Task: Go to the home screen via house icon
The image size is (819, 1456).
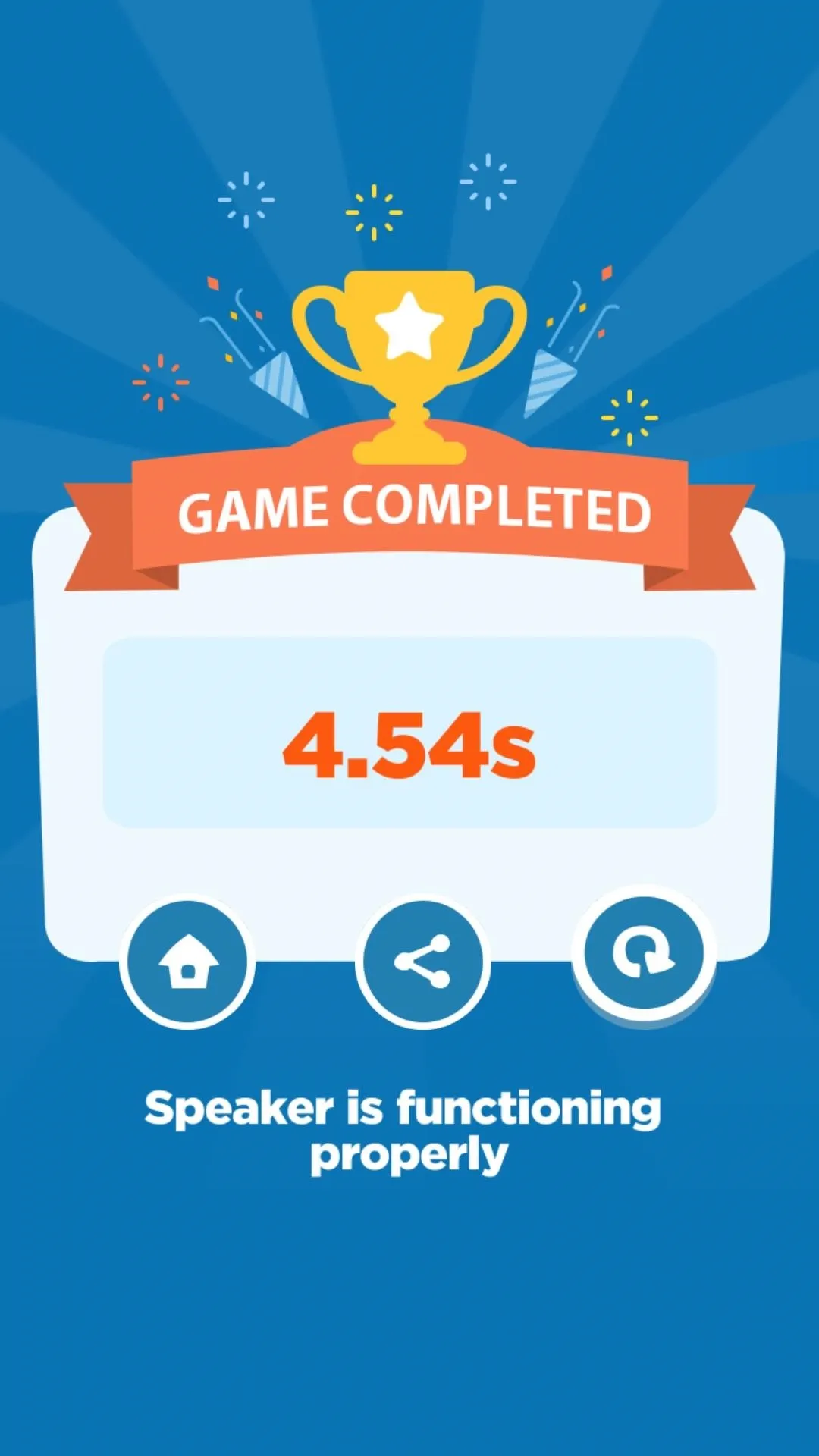Action: point(187,962)
